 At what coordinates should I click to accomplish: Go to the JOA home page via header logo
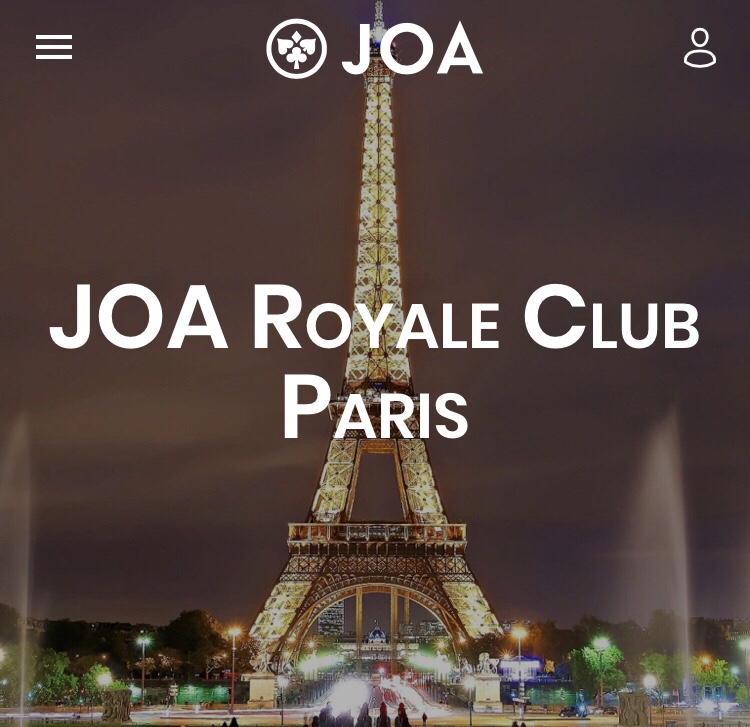(375, 49)
